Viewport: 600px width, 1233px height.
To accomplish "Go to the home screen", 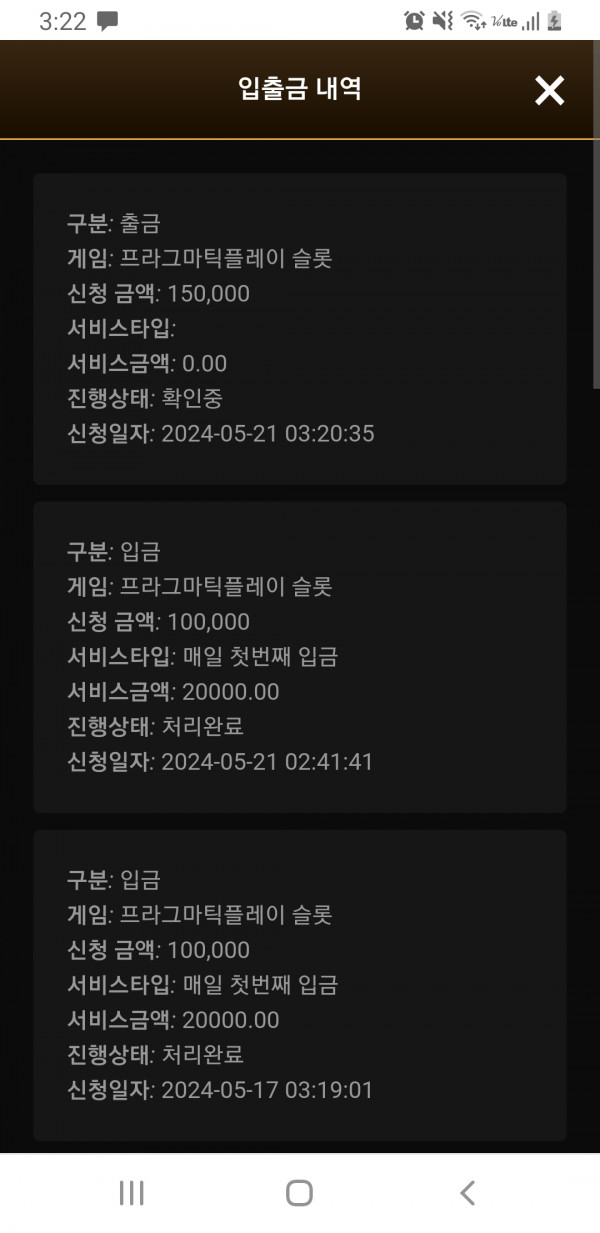I will click(x=299, y=1192).
